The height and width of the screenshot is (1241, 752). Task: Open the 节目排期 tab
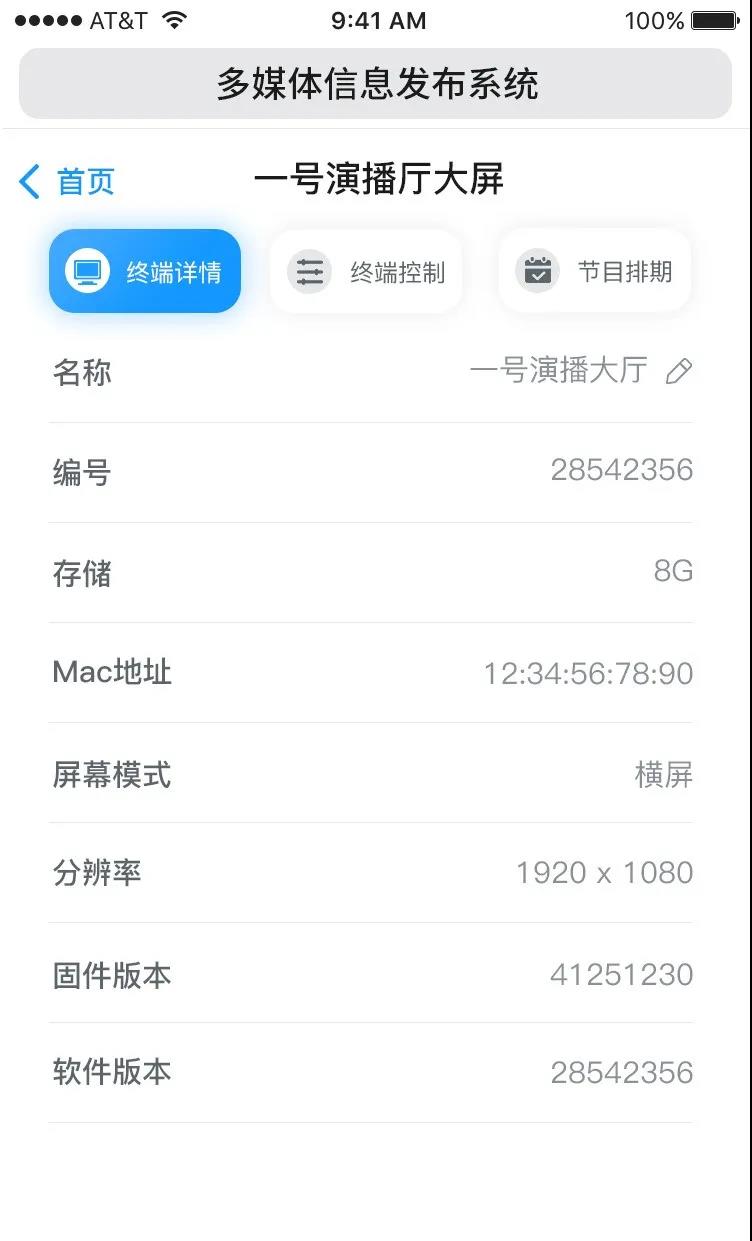[x=594, y=271]
